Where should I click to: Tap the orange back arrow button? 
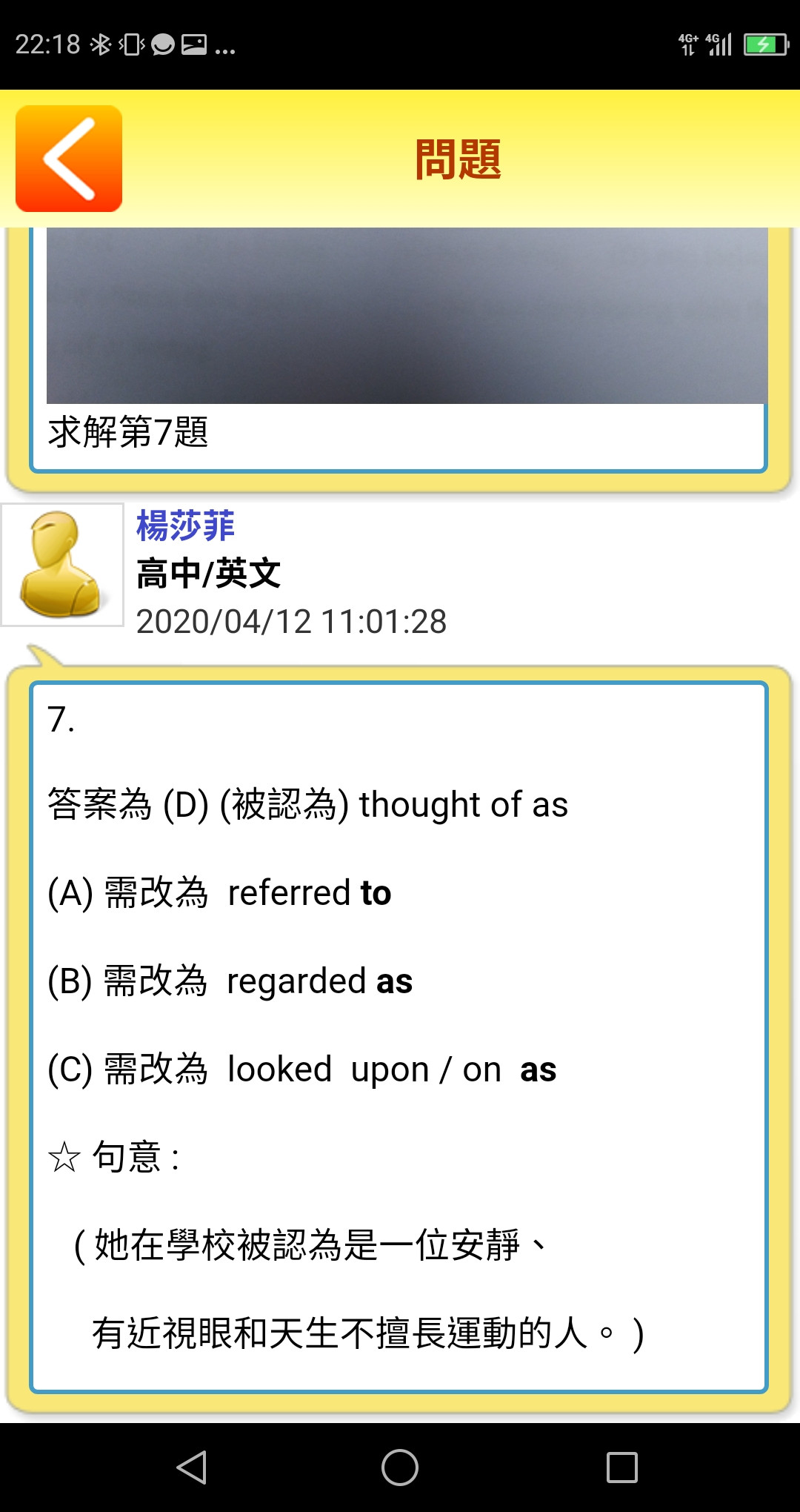click(69, 159)
